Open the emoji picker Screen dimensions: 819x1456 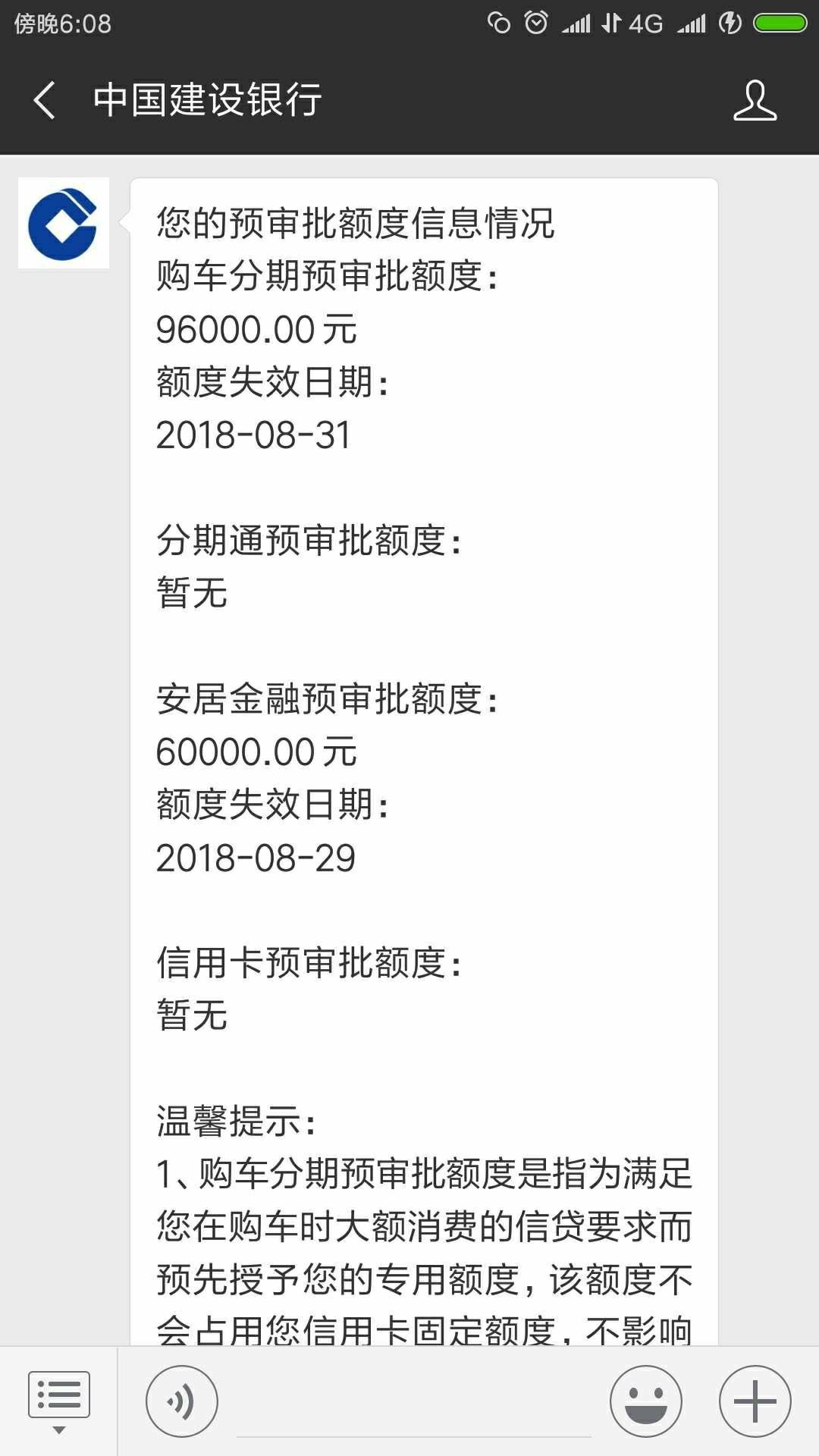645,1401
